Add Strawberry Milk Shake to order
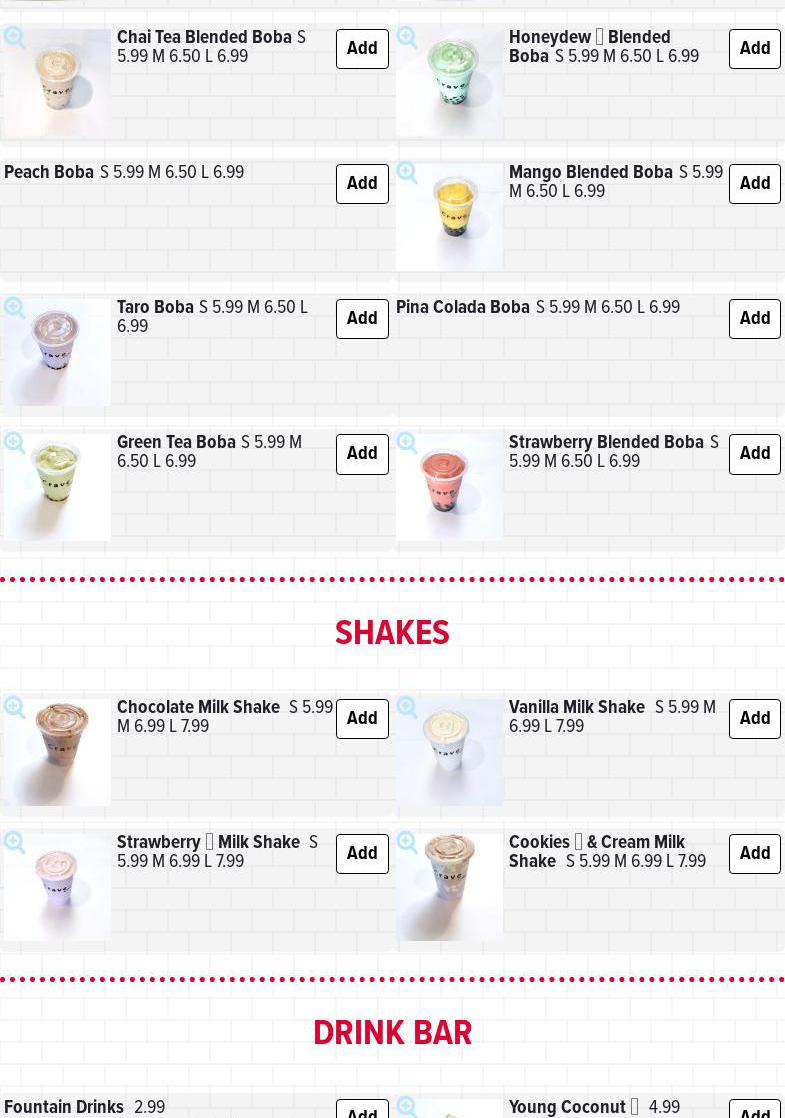Viewport: 785px width, 1118px height. click(x=362, y=854)
